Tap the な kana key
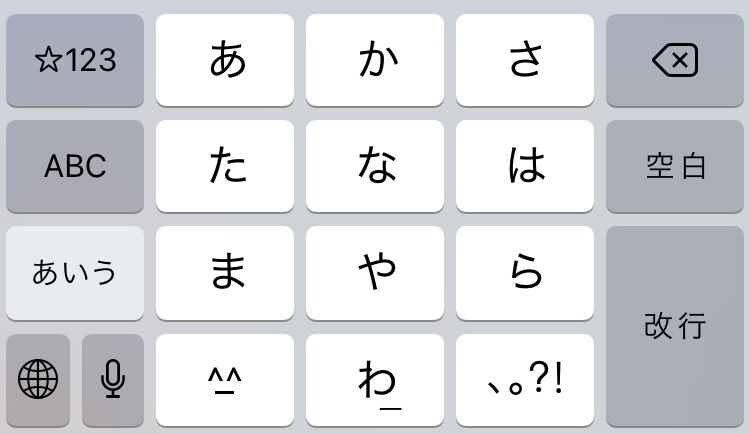The height and width of the screenshot is (434, 750). pyautogui.click(x=375, y=166)
